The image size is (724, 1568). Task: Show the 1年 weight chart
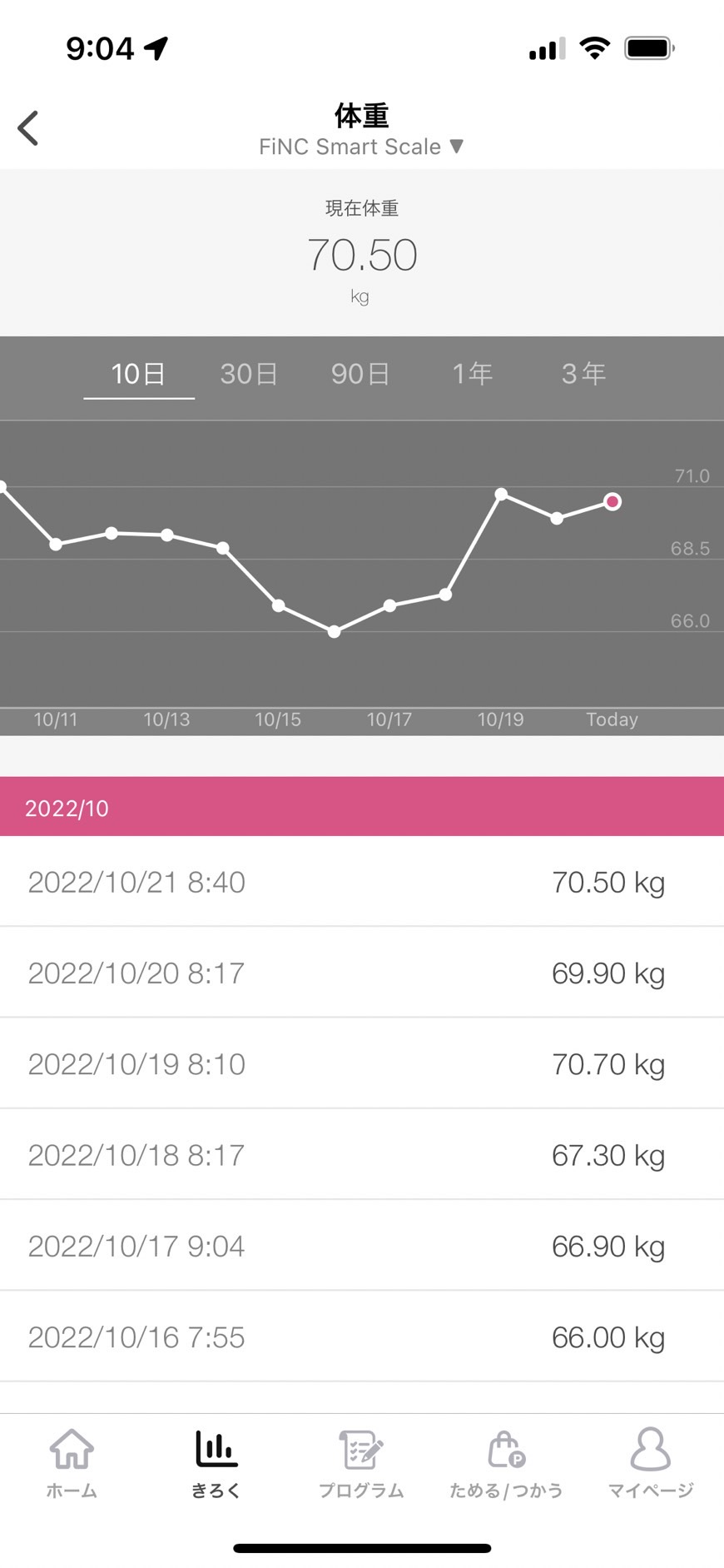click(473, 374)
